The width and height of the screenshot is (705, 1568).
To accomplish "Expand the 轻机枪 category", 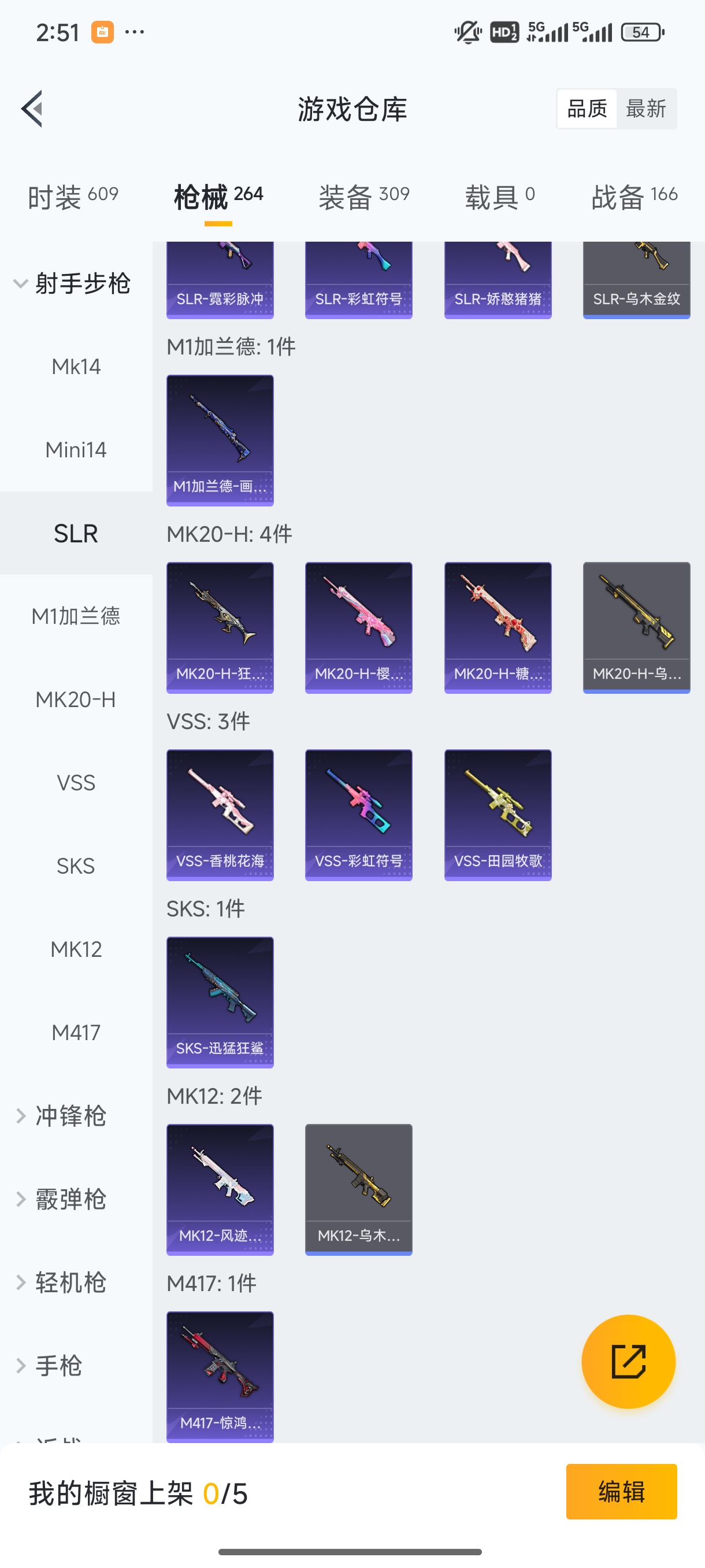I will tap(70, 1282).
